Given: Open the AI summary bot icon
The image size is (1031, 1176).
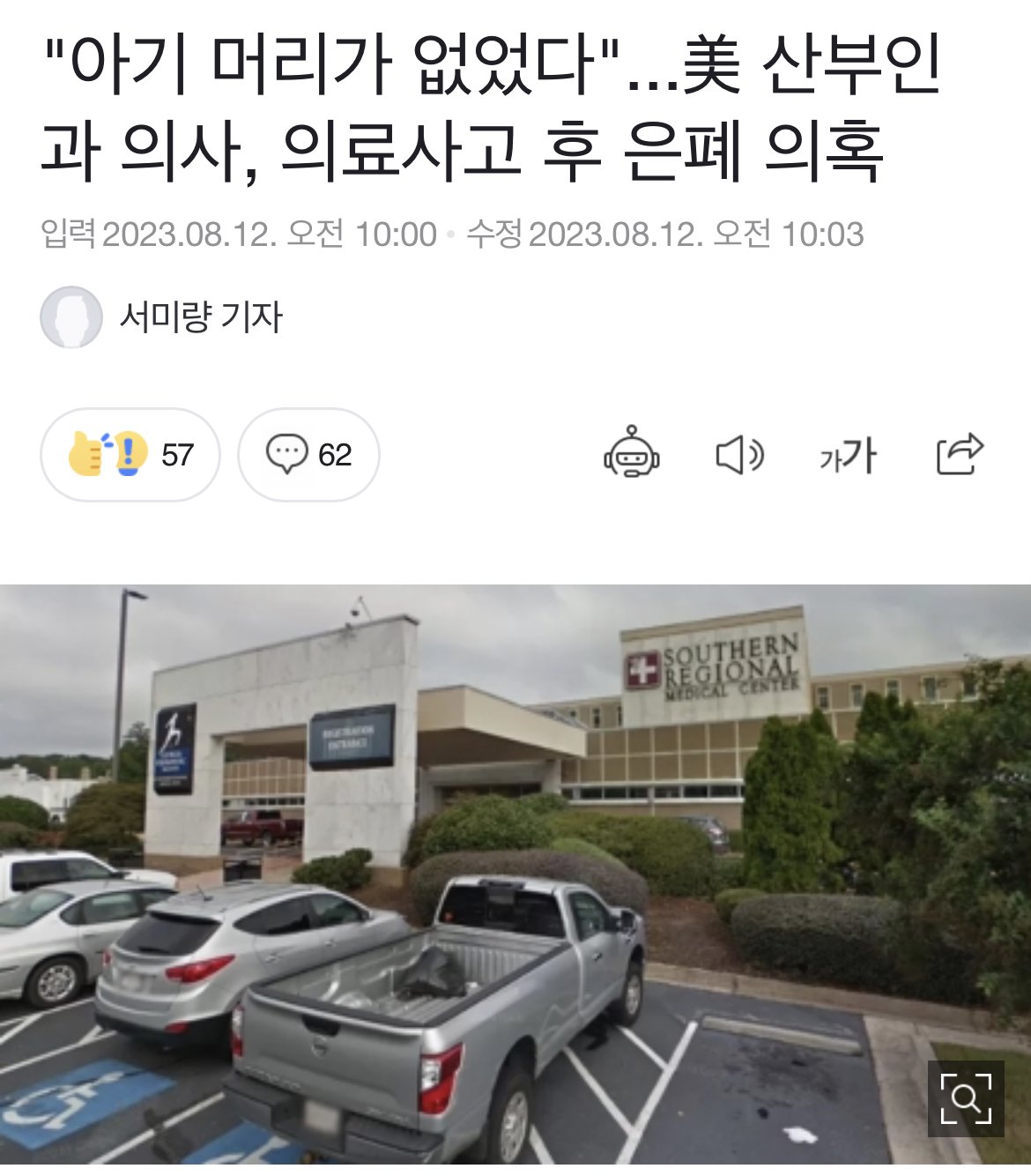Looking at the screenshot, I should point(631,453).
